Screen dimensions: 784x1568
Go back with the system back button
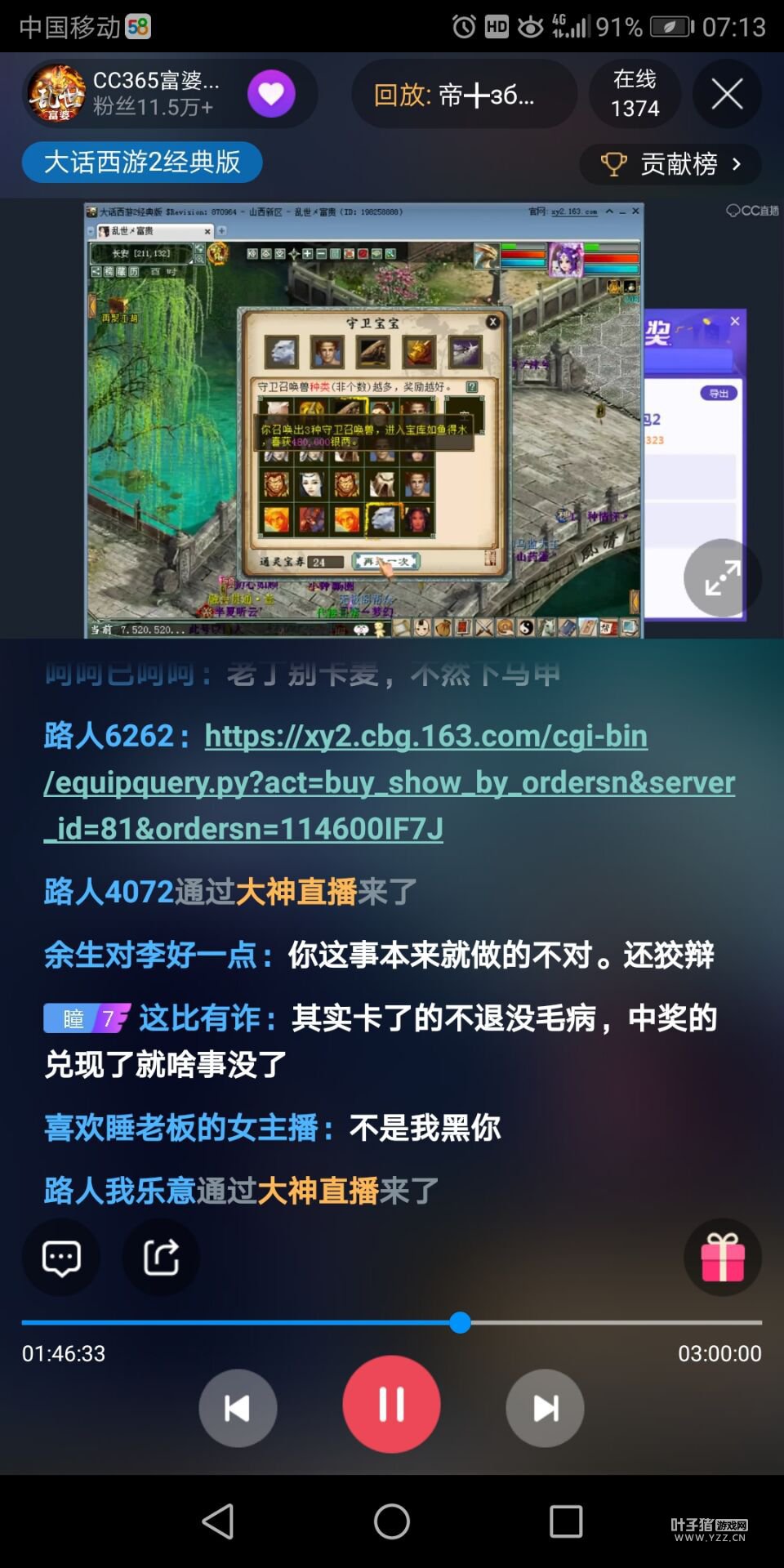click(x=218, y=1521)
